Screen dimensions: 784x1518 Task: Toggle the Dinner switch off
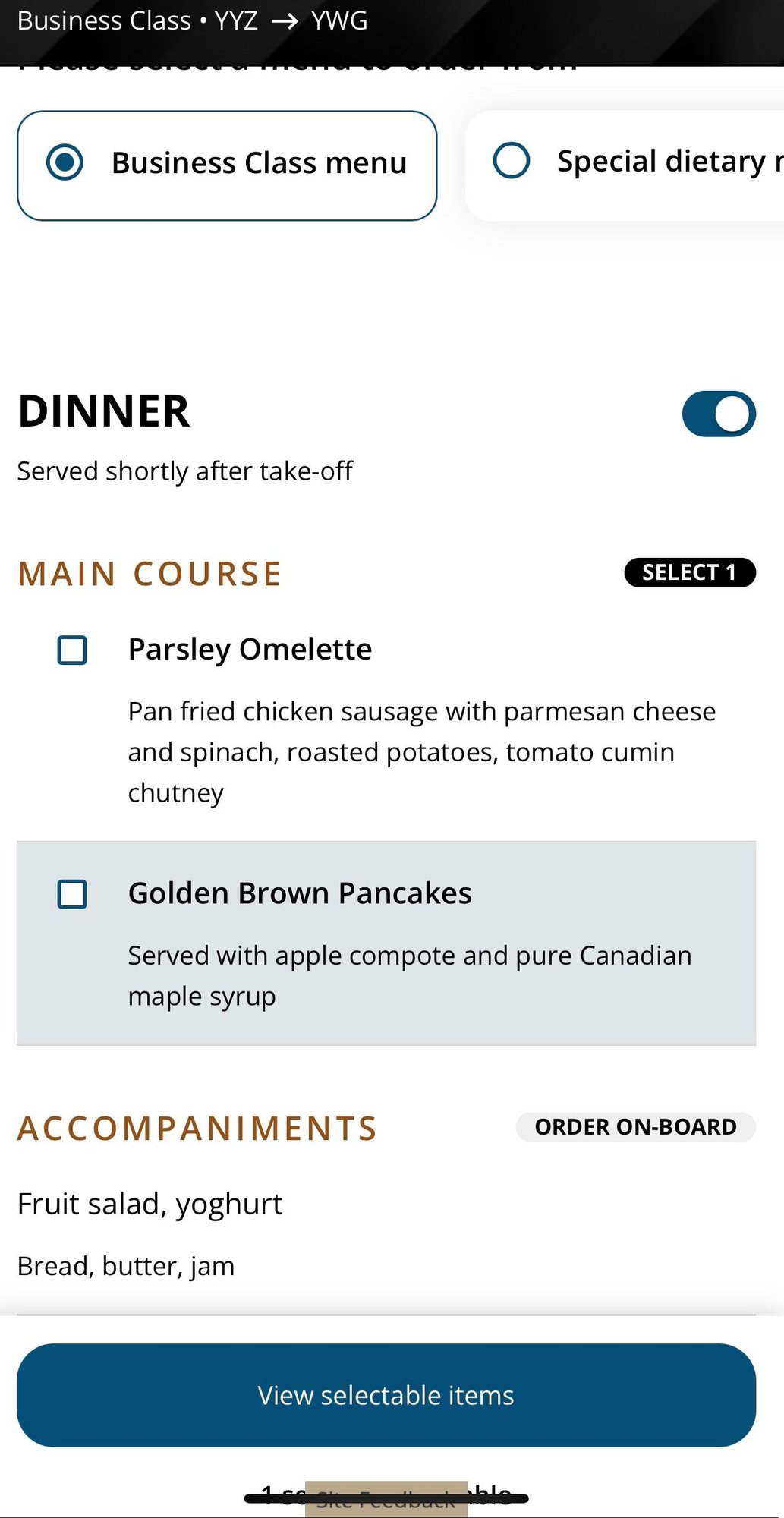[x=718, y=414]
